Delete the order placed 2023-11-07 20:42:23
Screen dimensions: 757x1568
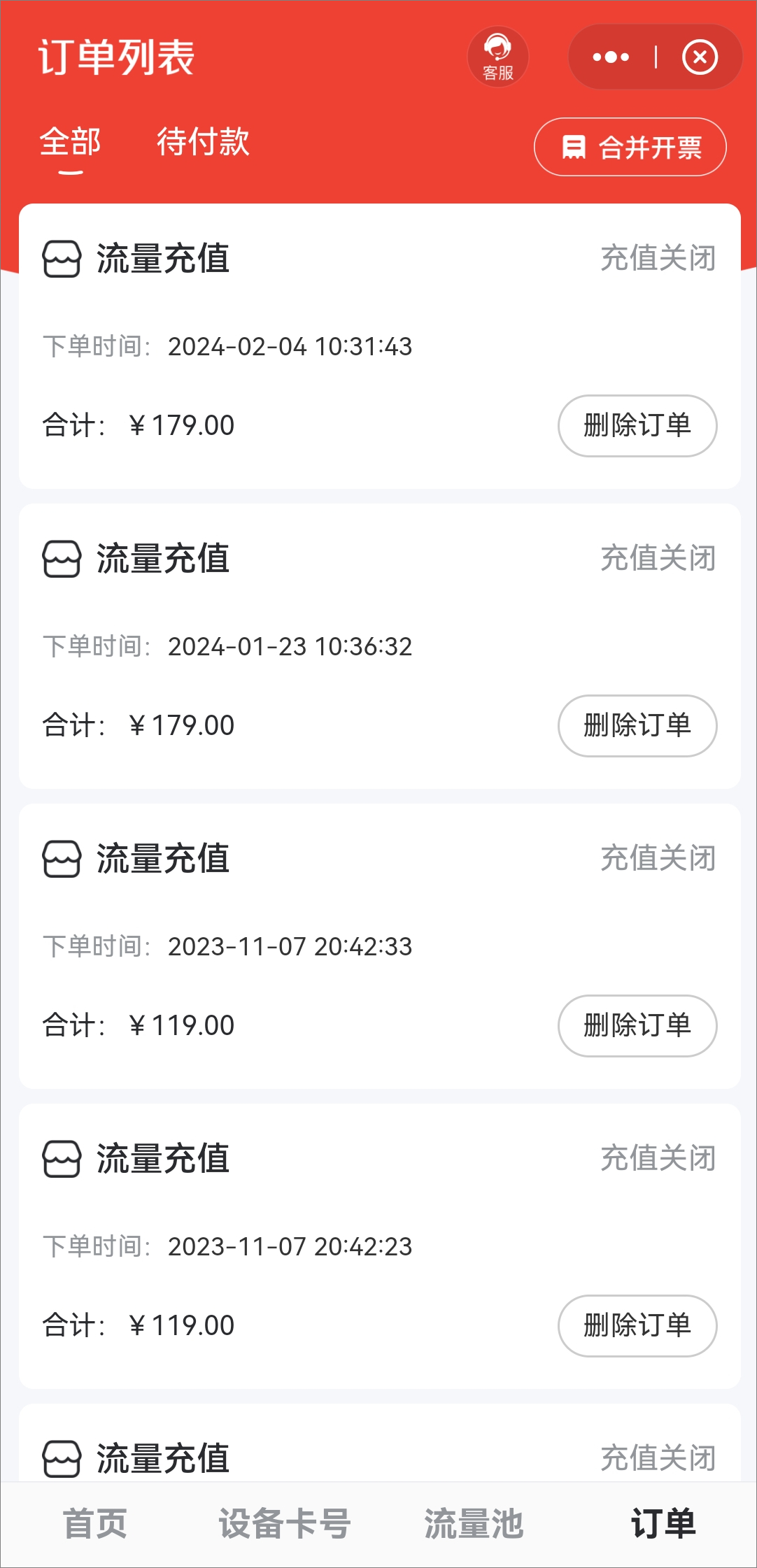(x=637, y=1326)
